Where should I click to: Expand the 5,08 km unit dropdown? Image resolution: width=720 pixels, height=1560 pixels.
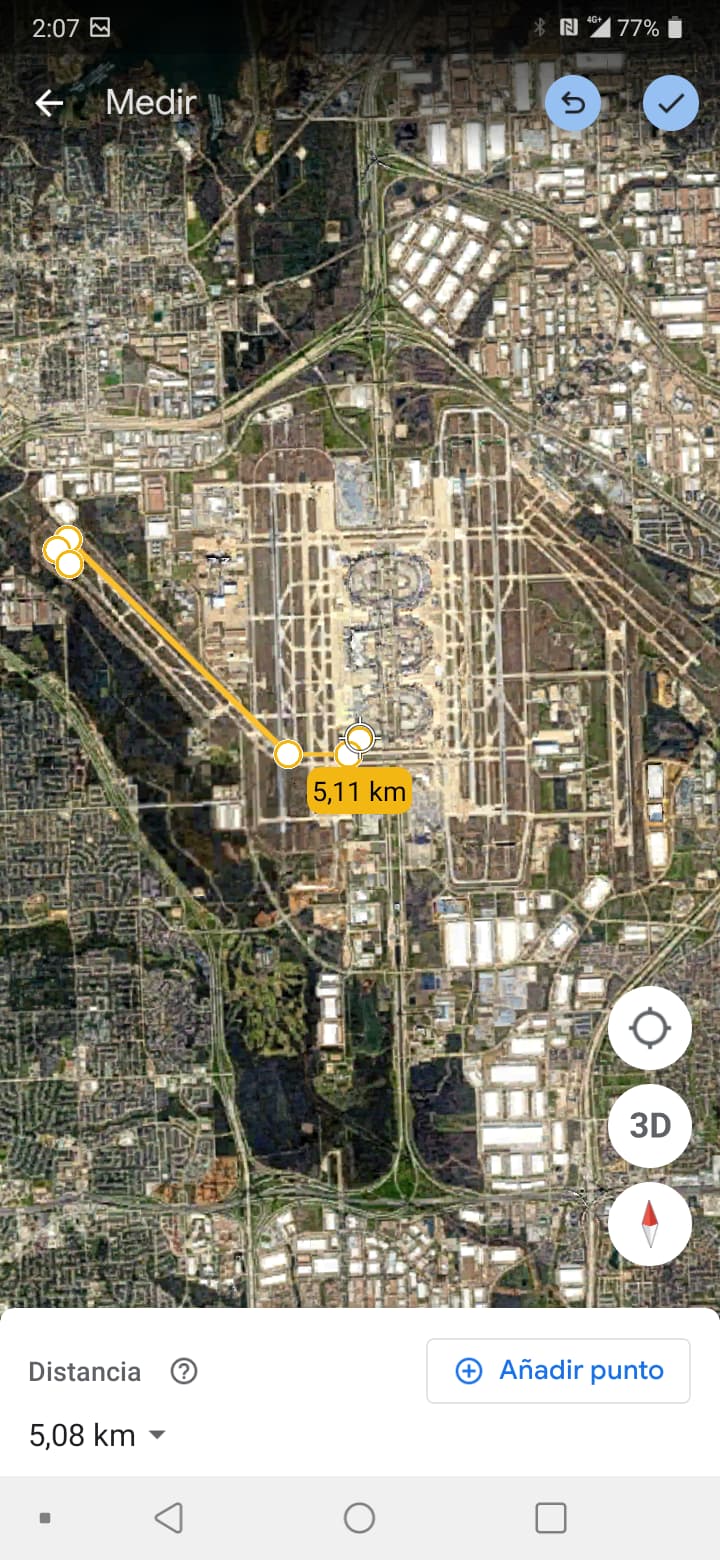pos(157,1435)
